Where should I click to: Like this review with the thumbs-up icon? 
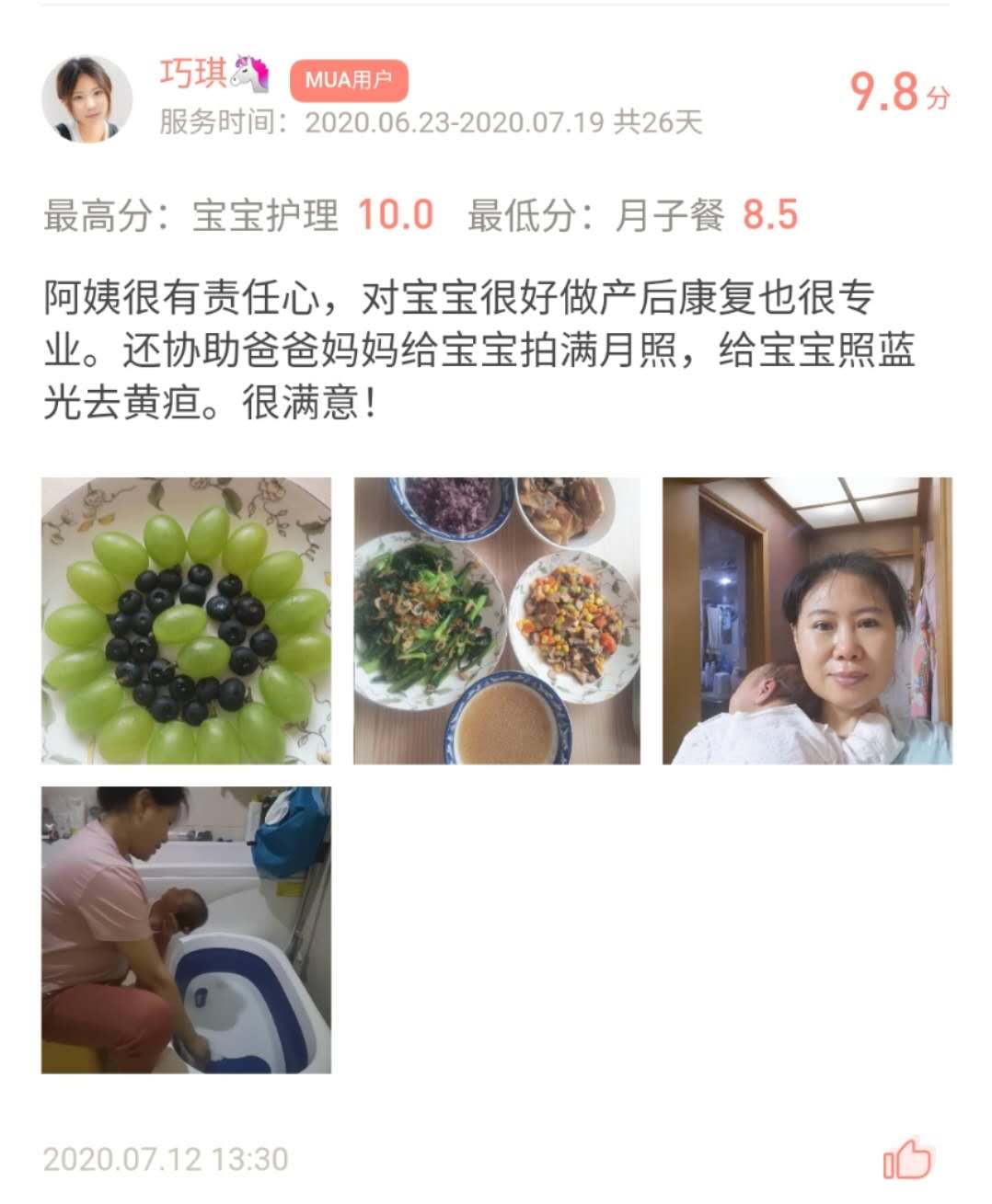[907, 1158]
